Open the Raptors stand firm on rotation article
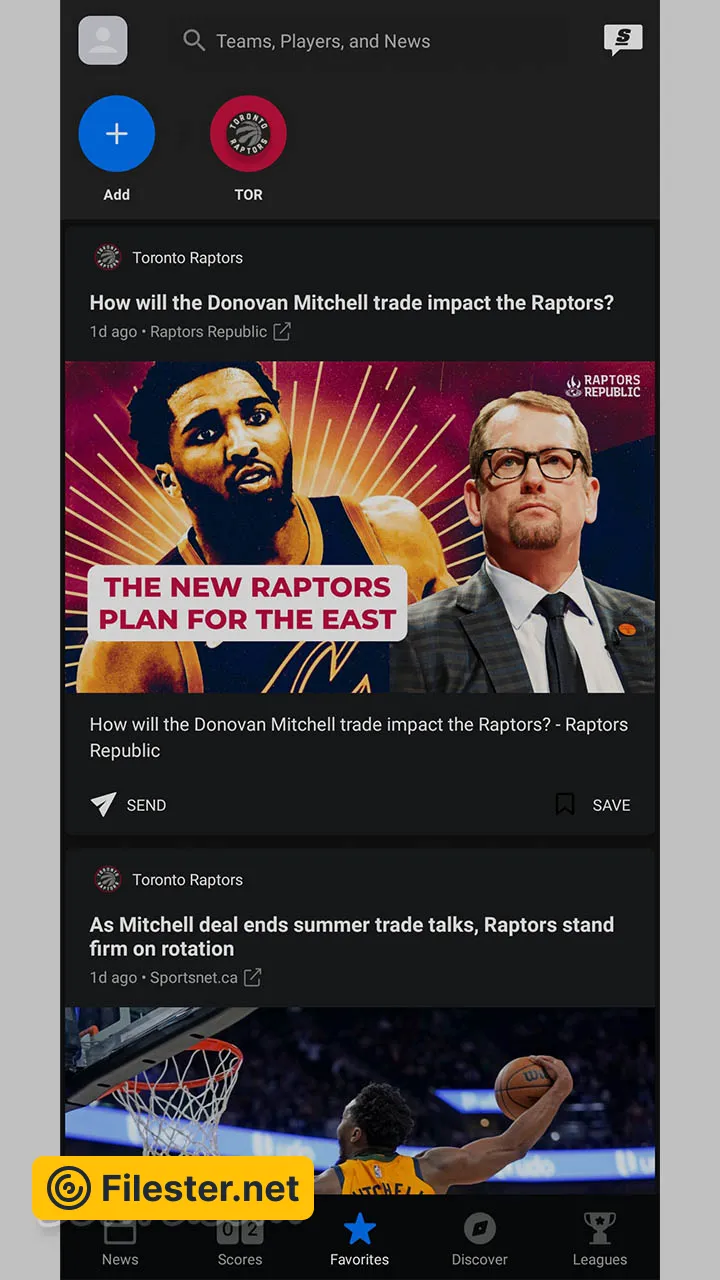The width and height of the screenshot is (720, 1280). click(x=351, y=936)
